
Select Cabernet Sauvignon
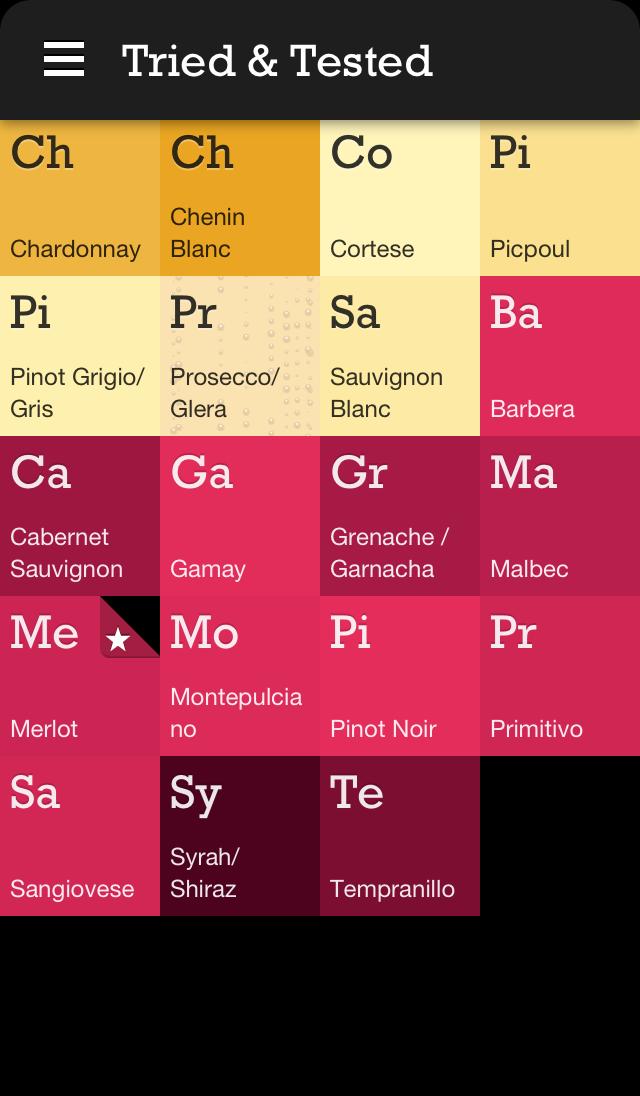[x=80, y=516]
